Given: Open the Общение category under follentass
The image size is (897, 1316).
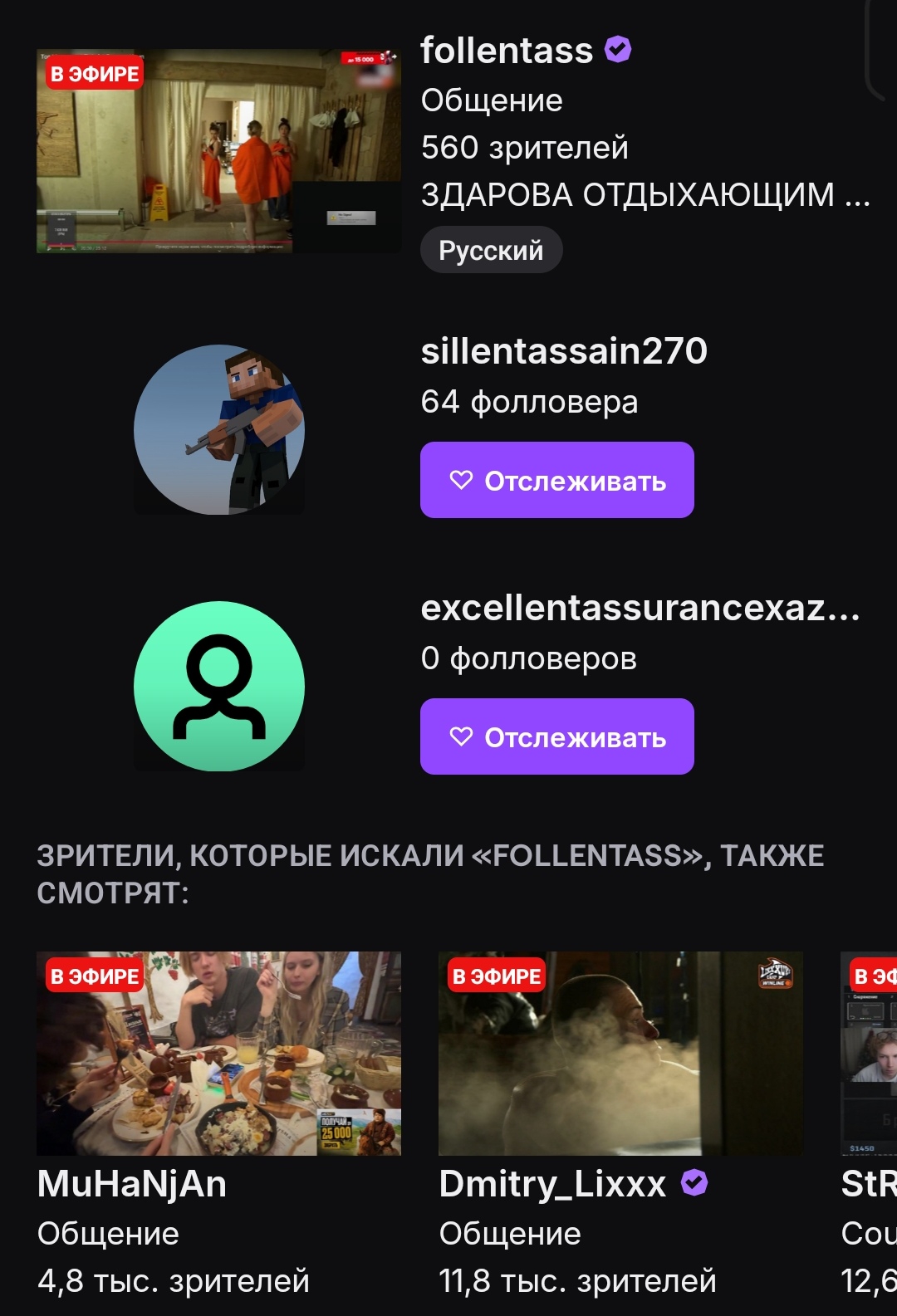Looking at the screenshot, I should pos(492,100).
